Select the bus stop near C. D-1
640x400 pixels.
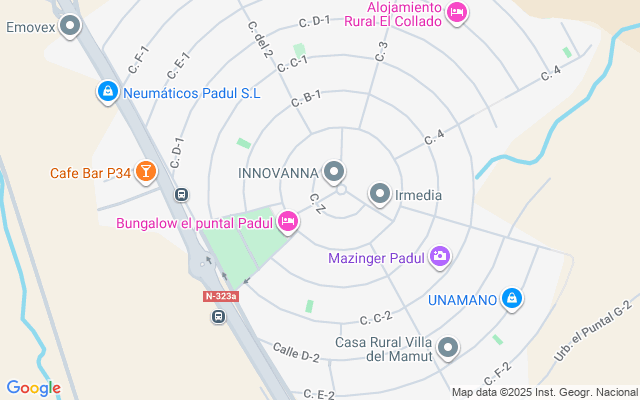pyautogui.click(x=181, y=195)
